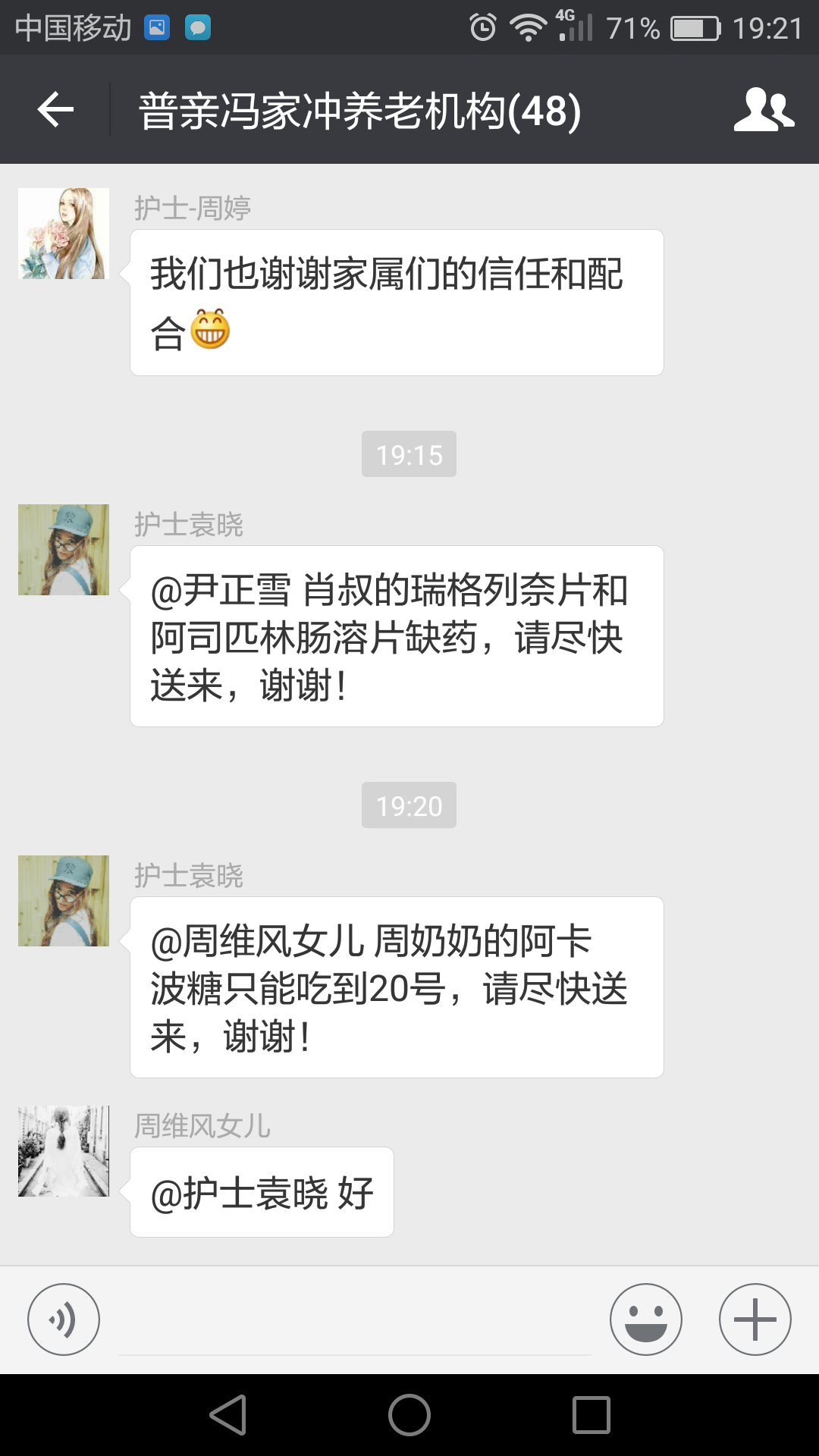The height and width of the screenshot is (1456, 819).
Task: Focus the message text field
Action: click(x=355, y=1321)
